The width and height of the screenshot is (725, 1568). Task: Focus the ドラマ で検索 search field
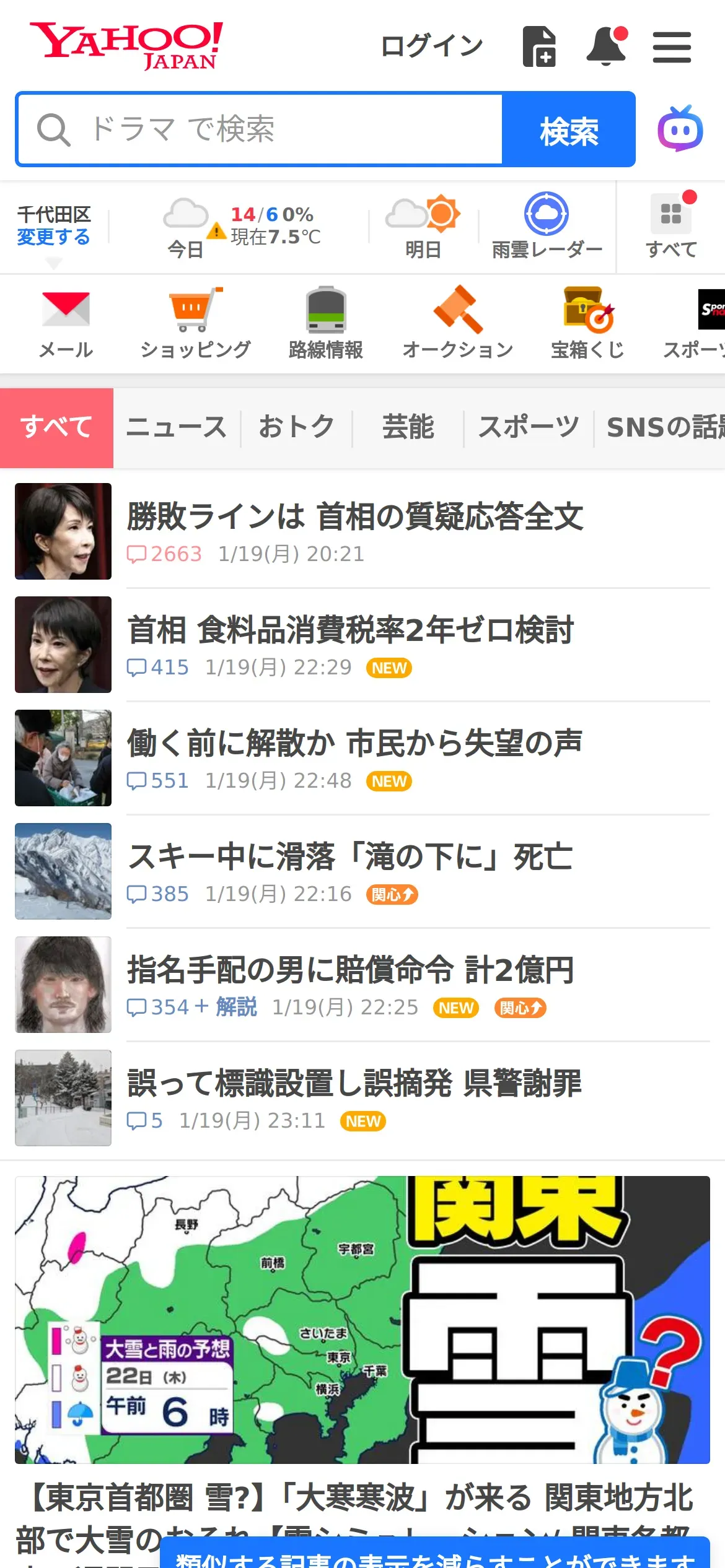(260, 129)
